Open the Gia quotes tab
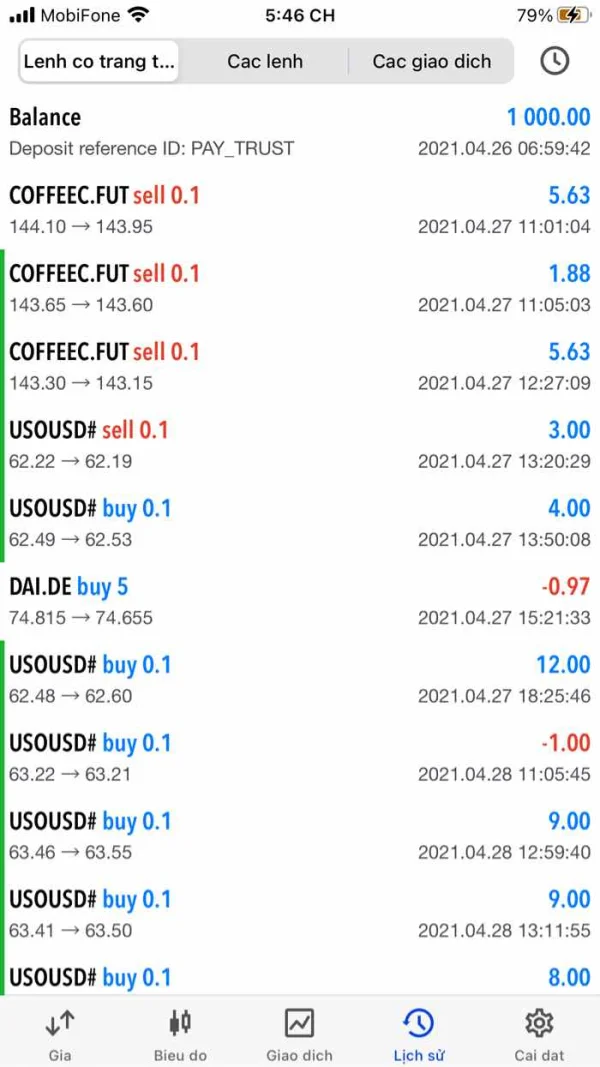 point(60,1034)
